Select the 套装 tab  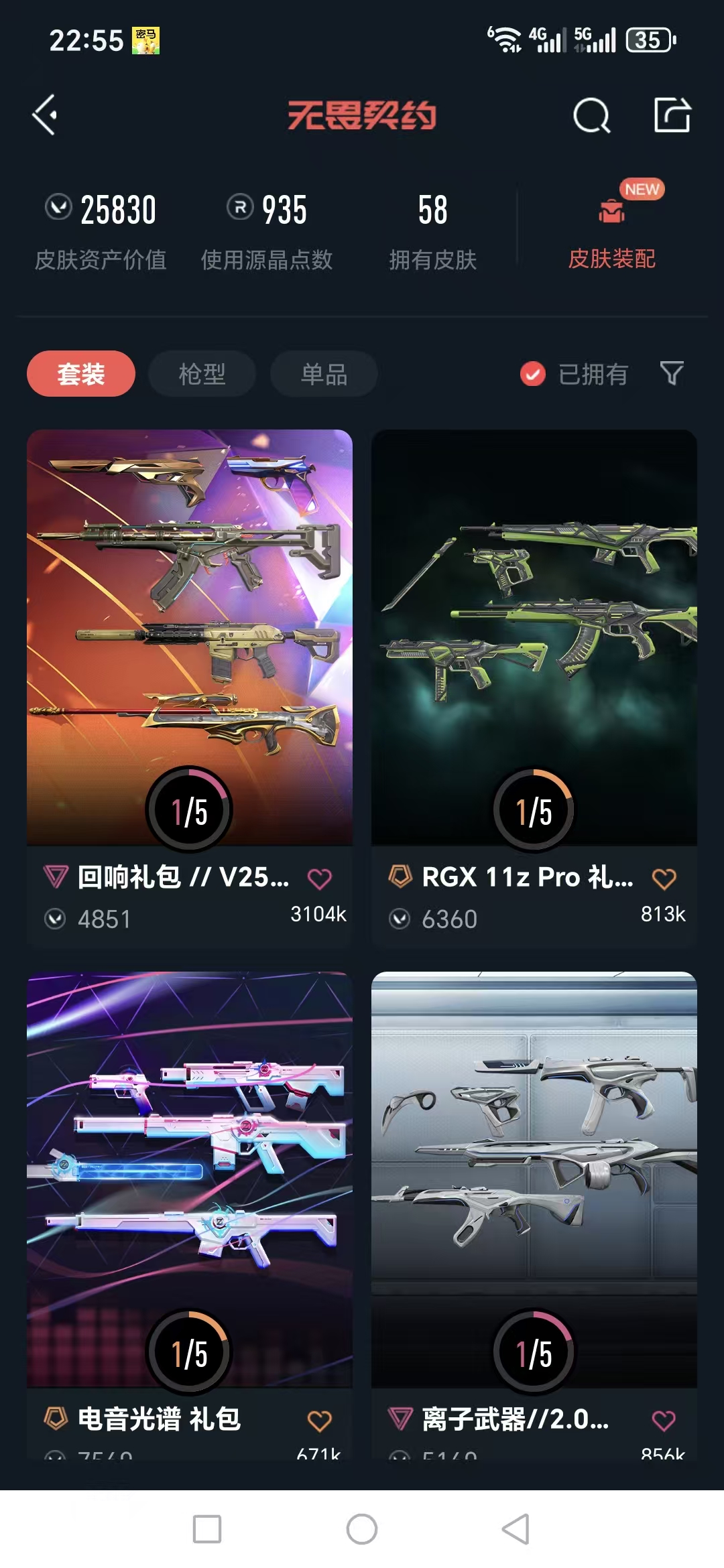pyautogui.click(x=81, y=374)
